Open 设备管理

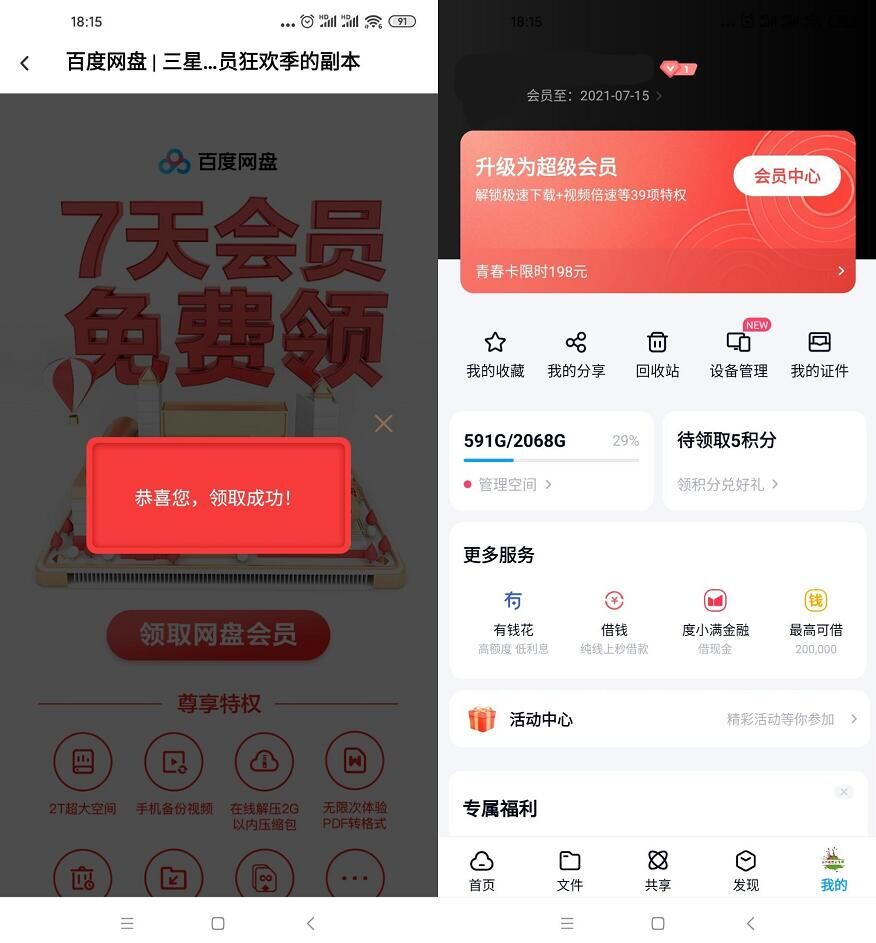tap(738, 355)
